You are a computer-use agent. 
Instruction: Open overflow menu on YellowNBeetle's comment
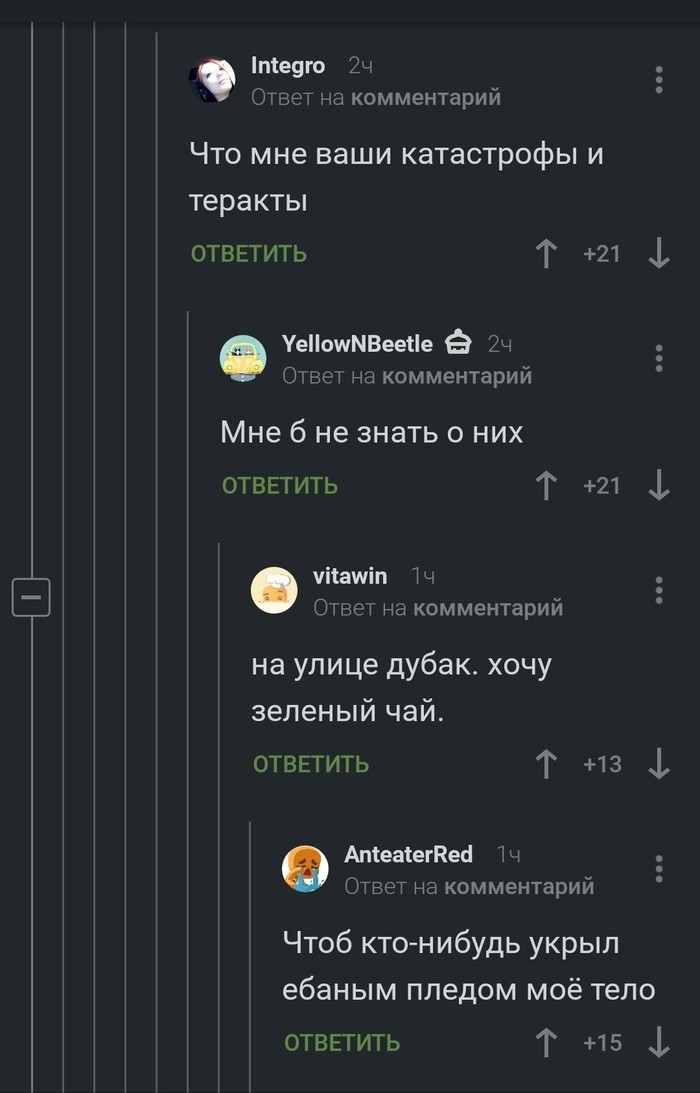click(658, 357)
